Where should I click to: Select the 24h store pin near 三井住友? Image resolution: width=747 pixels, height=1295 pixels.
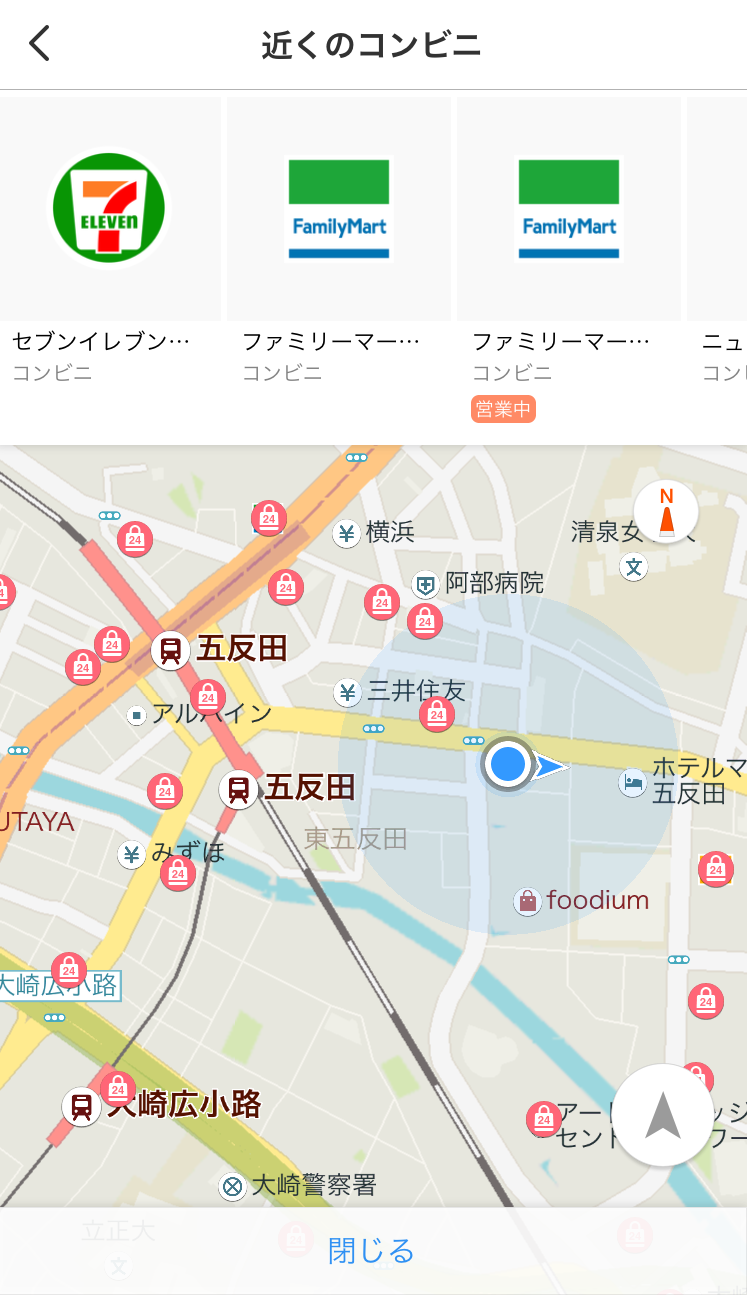tap(436, 713)
